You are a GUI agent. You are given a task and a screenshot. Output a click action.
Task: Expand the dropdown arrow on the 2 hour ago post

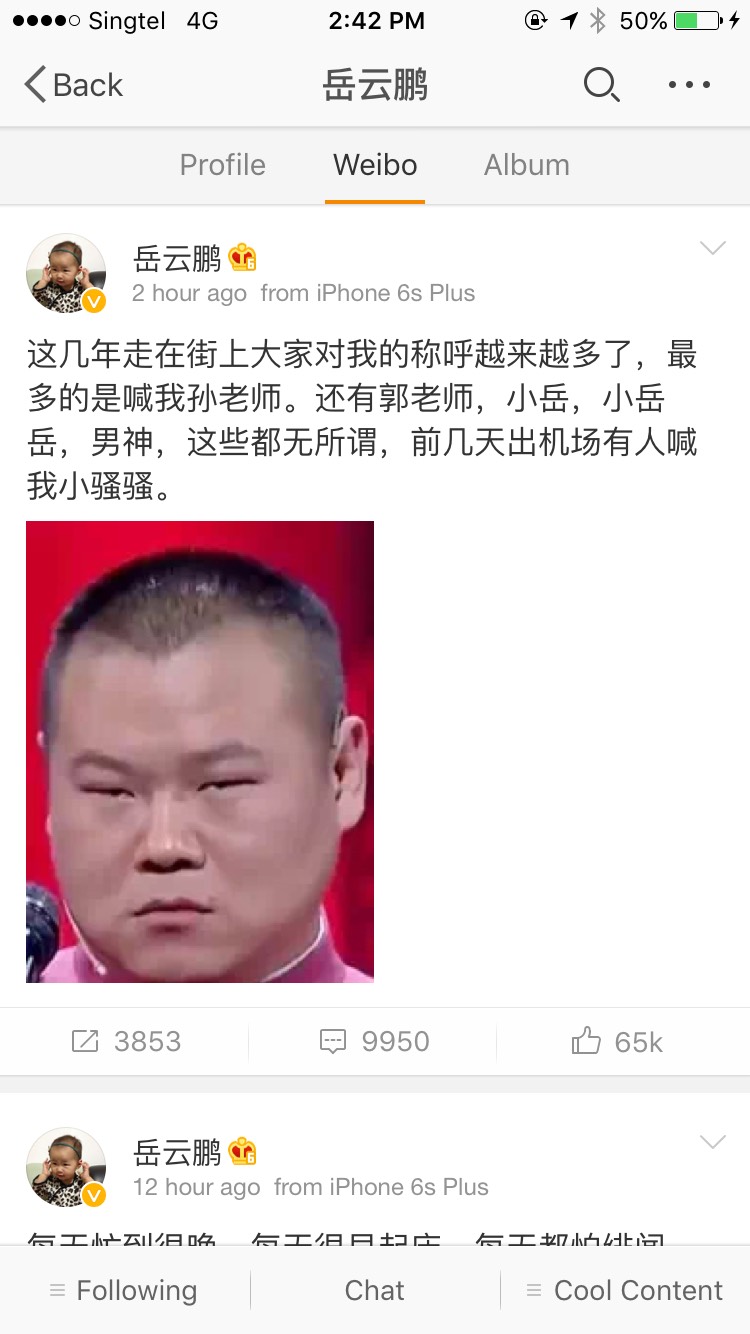712,248
